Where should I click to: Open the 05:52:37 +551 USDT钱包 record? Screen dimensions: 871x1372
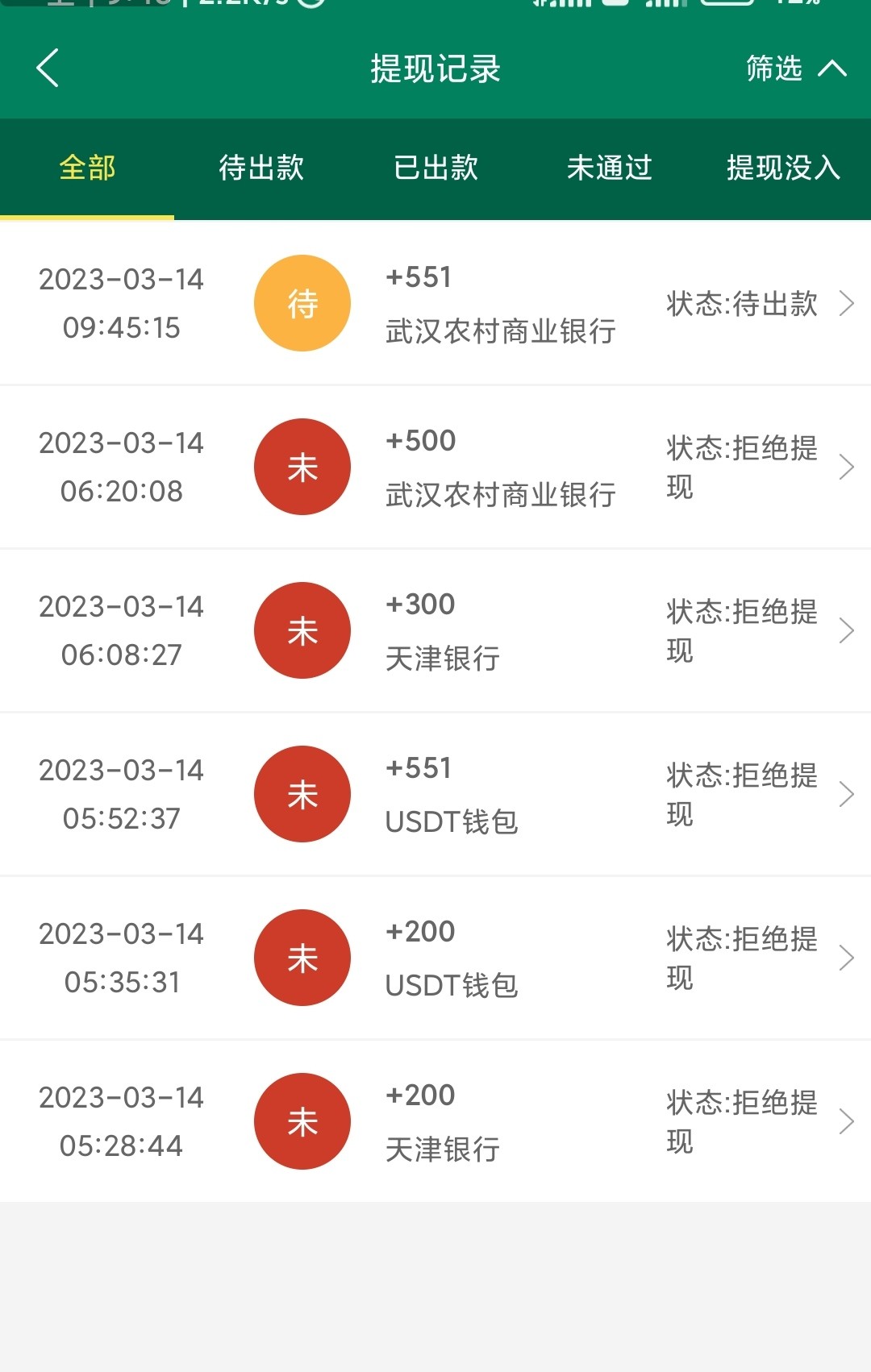click(435, 794)
